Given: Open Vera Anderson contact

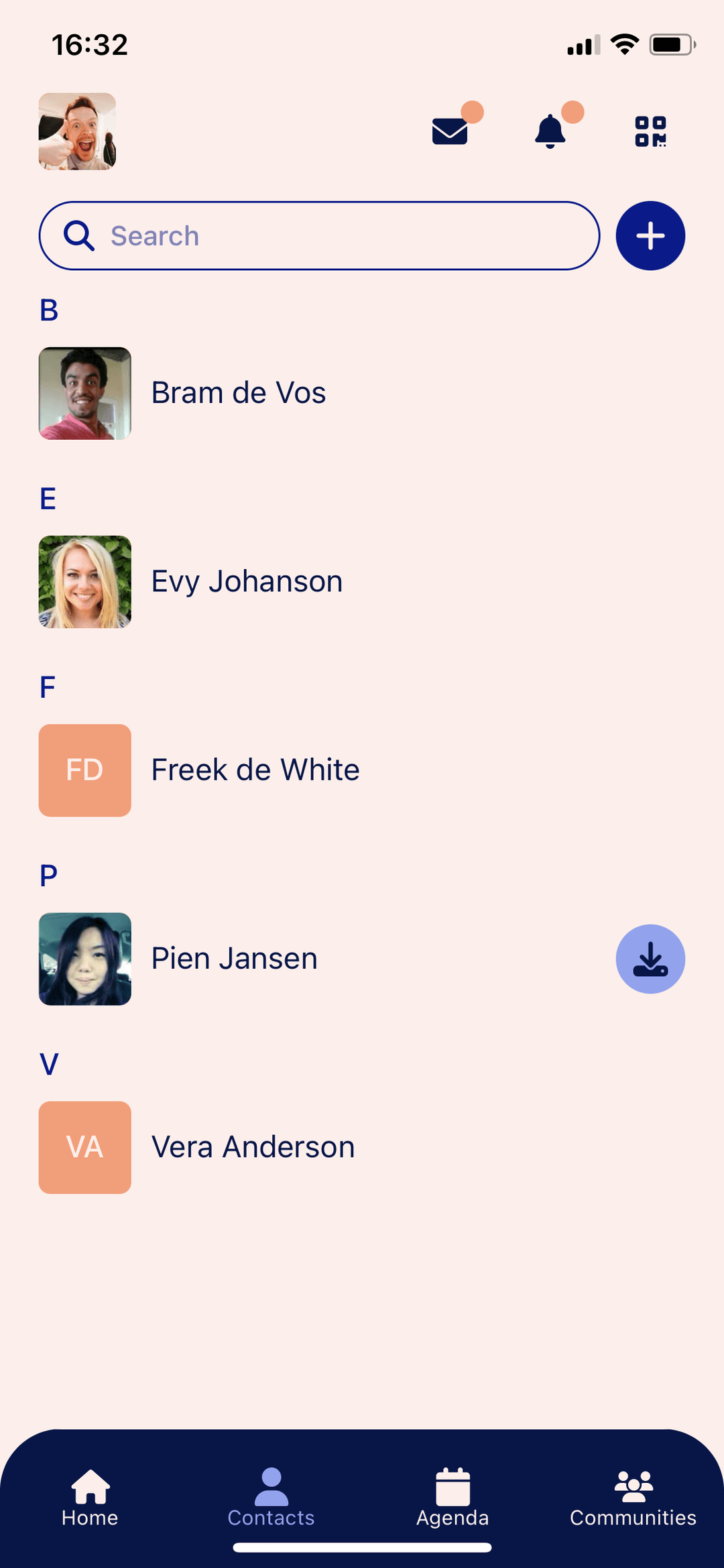Looking at the screenshot, I should 253,1147.
